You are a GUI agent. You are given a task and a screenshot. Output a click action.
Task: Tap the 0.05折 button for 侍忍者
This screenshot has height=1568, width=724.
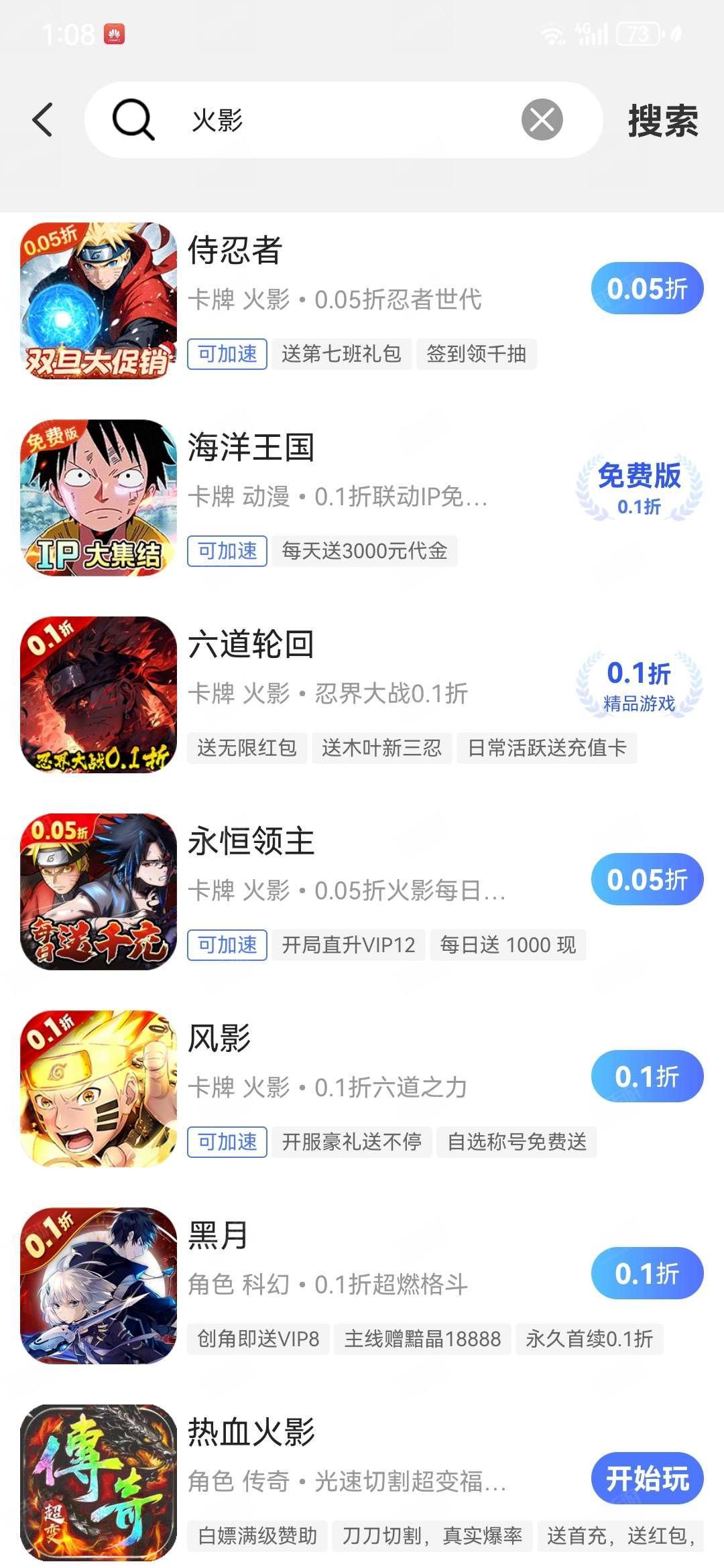(647, 289)
